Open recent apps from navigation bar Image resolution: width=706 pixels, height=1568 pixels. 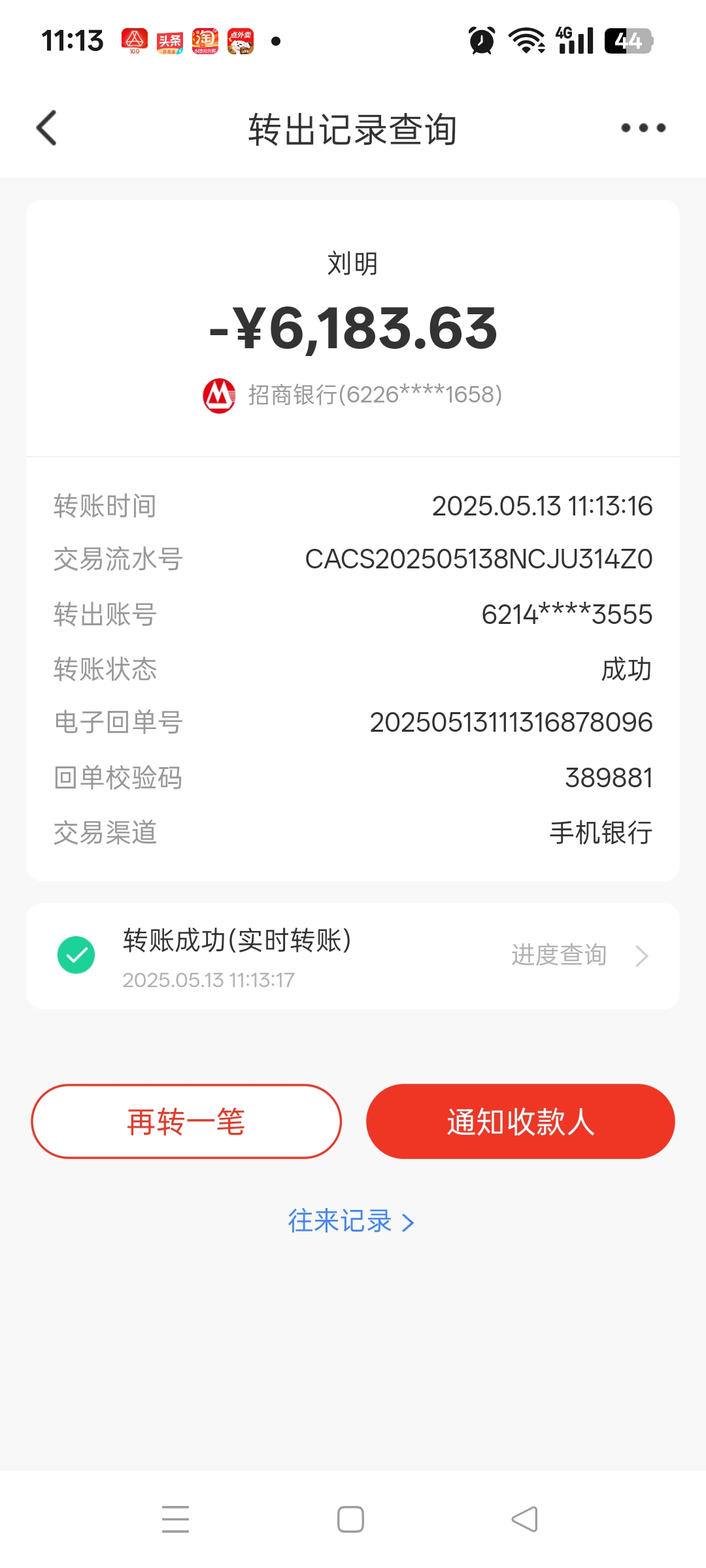coord(175,1519)
